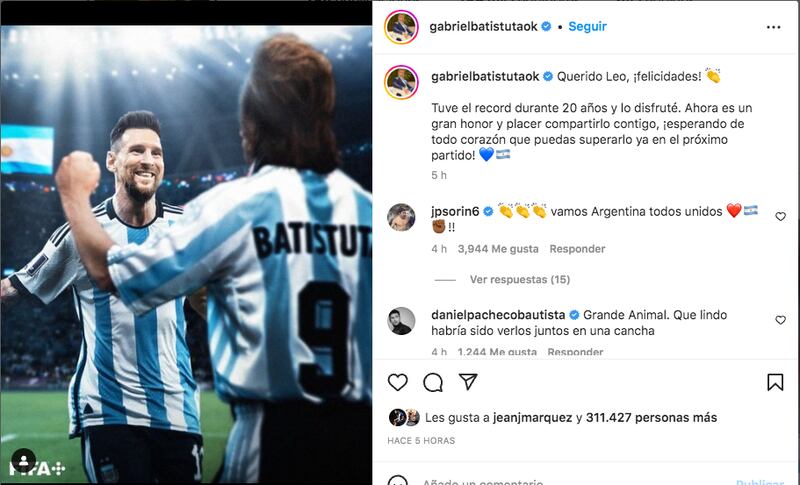Reply to jpsorin6's comment via Responder
The height and width of the screenshot is (485, 800).
coord(575,249)
